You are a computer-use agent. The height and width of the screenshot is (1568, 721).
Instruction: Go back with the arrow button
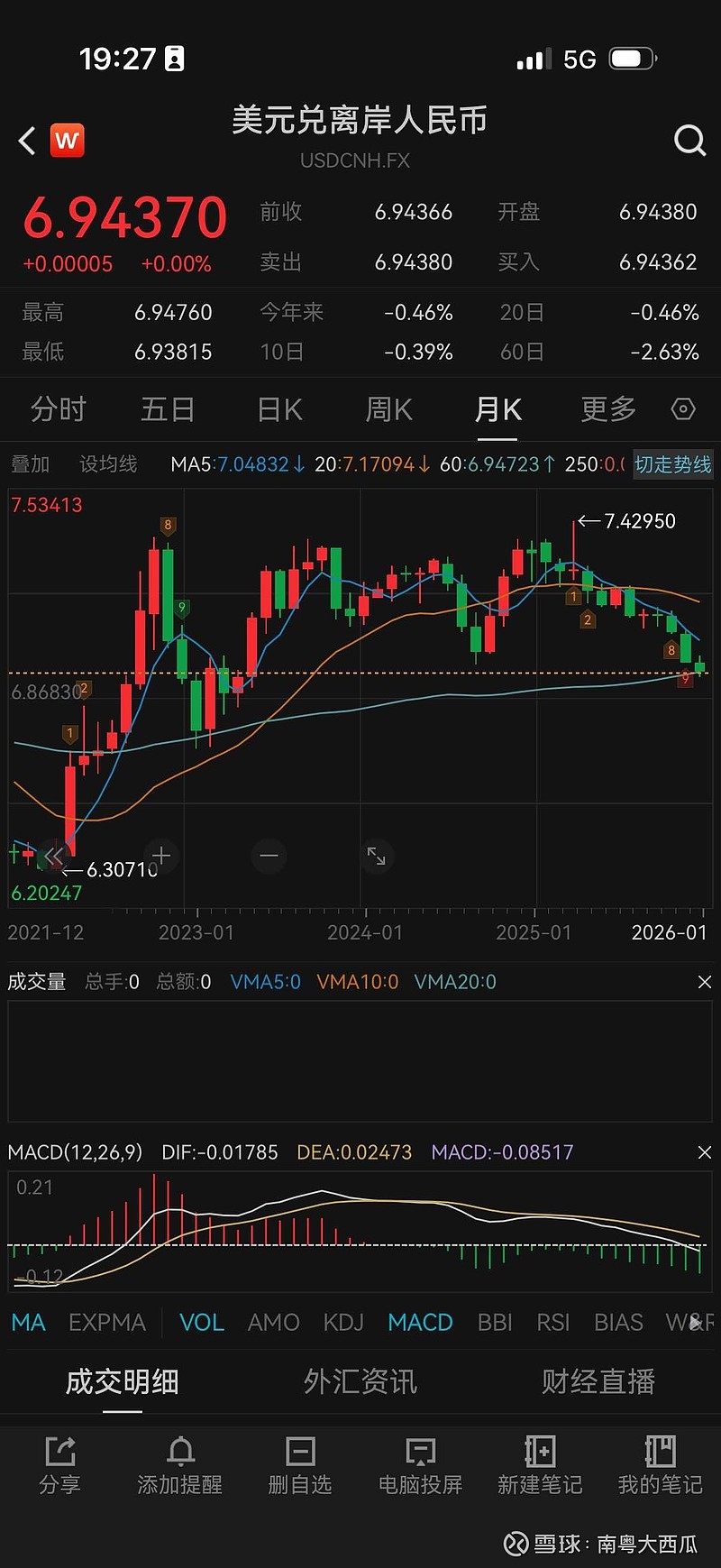coord(25,141)
